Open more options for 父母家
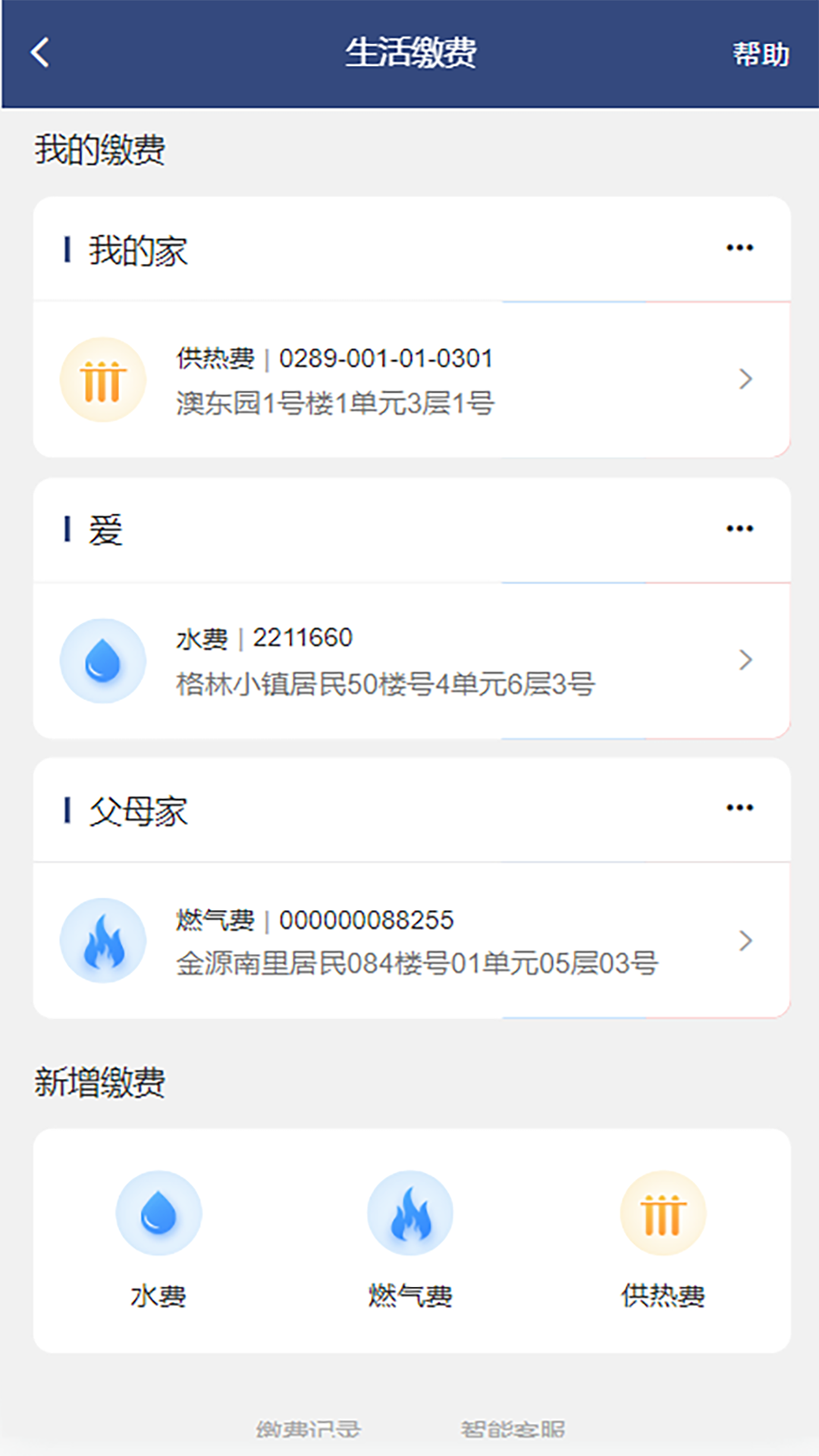The height and width of the screenshot is (1456, 819). click(x=739, y=808)
